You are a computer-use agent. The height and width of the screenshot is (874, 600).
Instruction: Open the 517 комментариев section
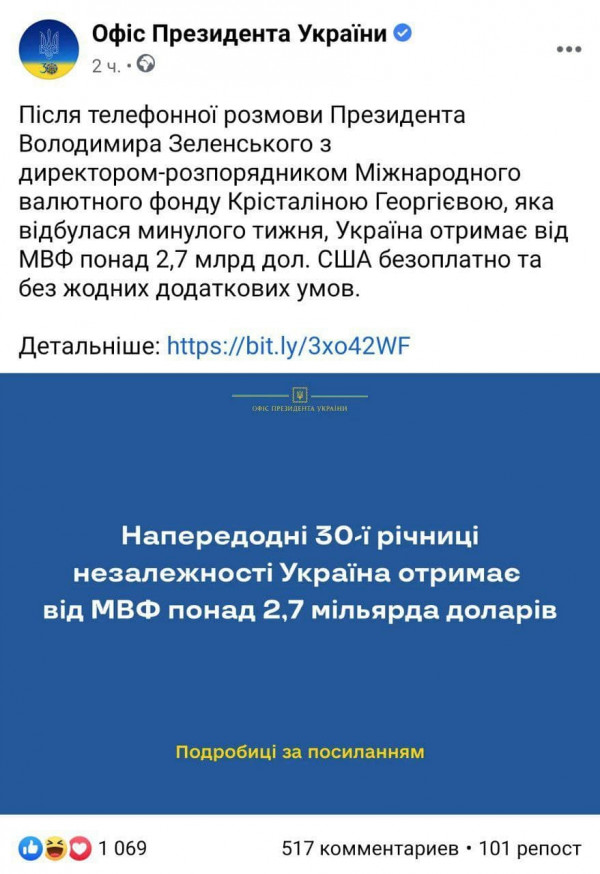pyautogui.click(x=371, y=848)
